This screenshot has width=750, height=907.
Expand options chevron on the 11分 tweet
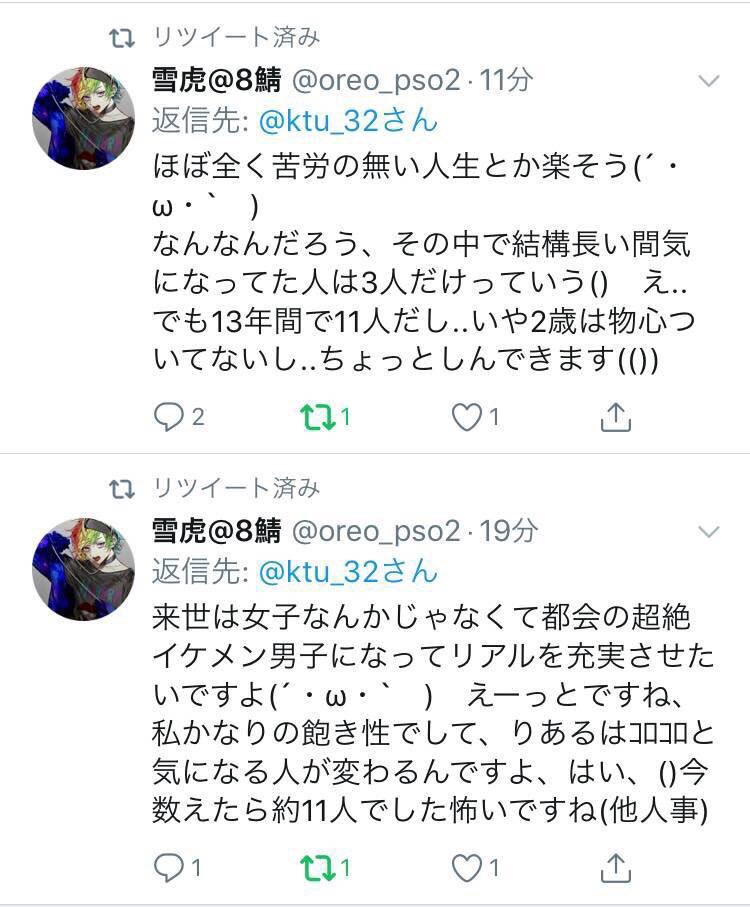click(x=708, y=81)
